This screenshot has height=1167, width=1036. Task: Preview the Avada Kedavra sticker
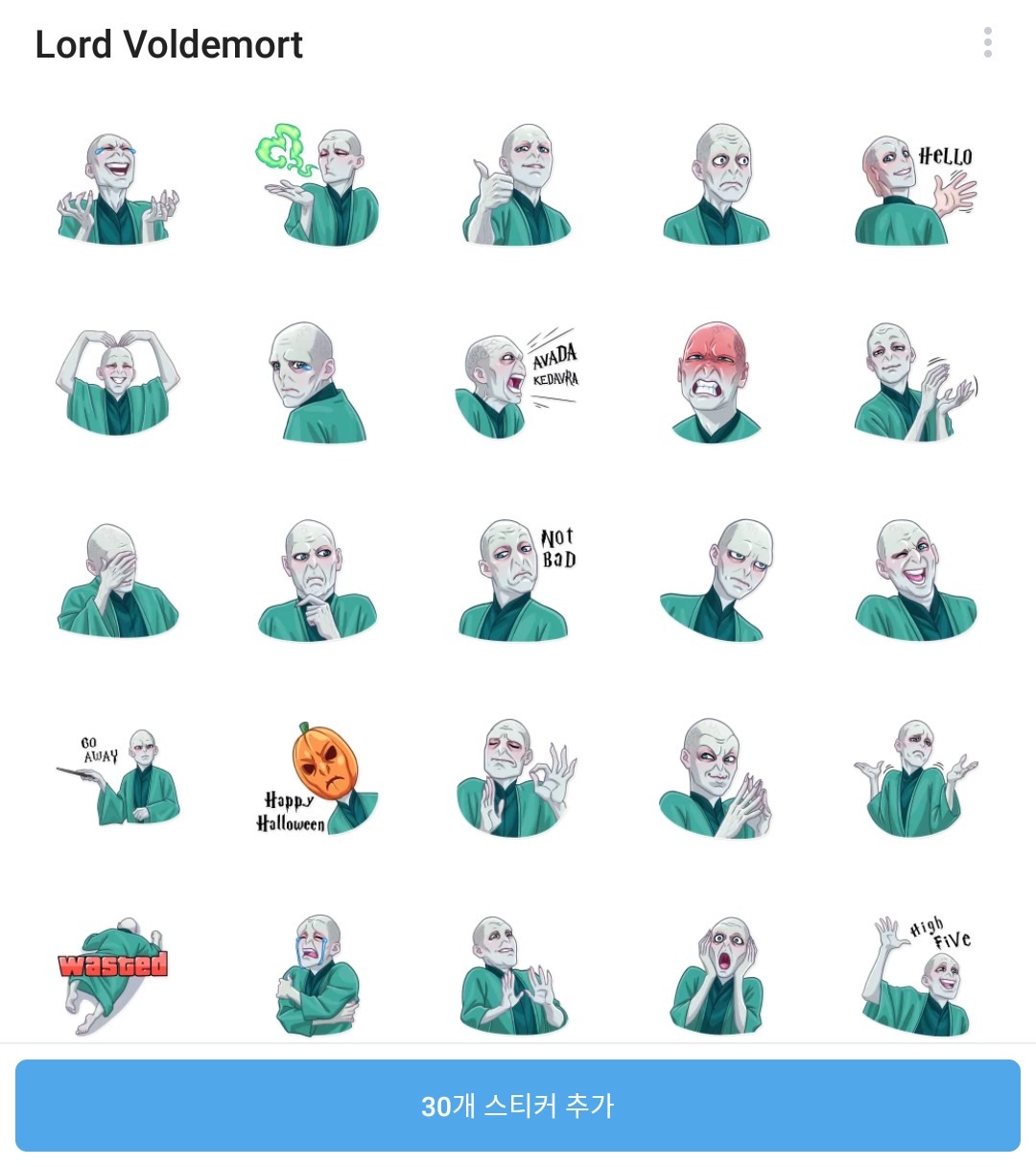pyautogui.click(x=517, y=384)
